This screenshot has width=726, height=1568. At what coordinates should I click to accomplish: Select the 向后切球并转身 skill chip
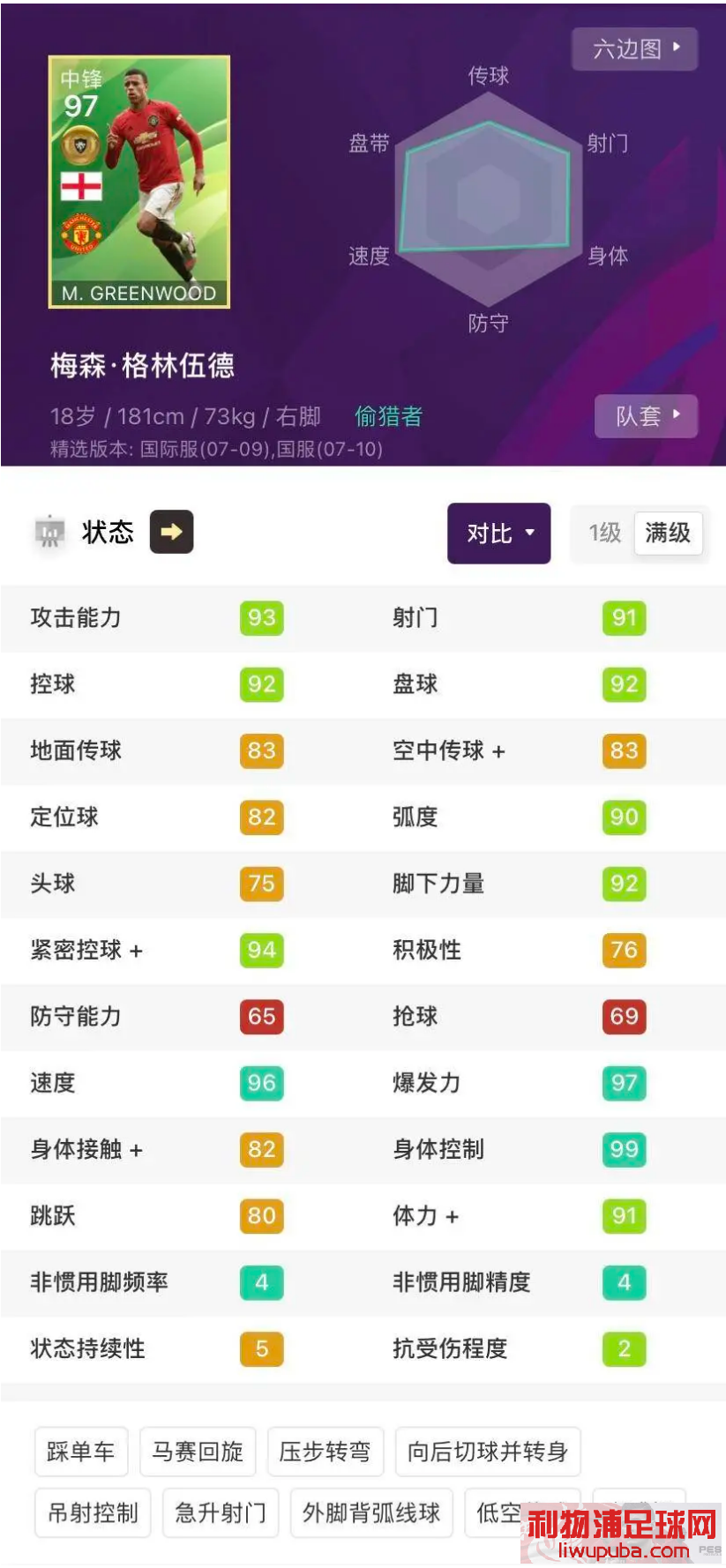[488, 1451]
